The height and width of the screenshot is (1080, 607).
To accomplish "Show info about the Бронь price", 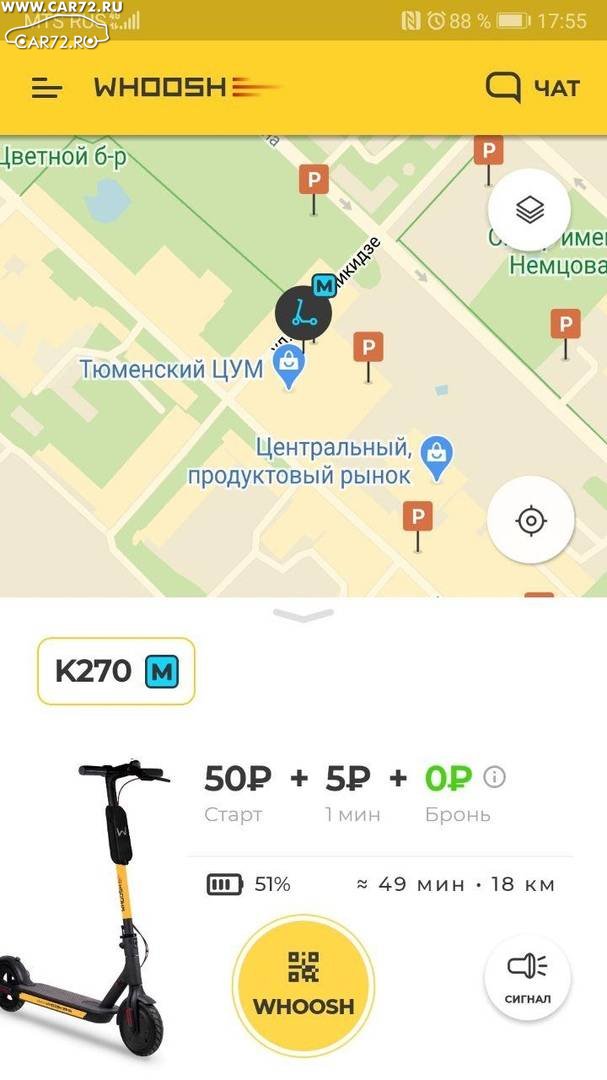I will click(x=494, y=777).
